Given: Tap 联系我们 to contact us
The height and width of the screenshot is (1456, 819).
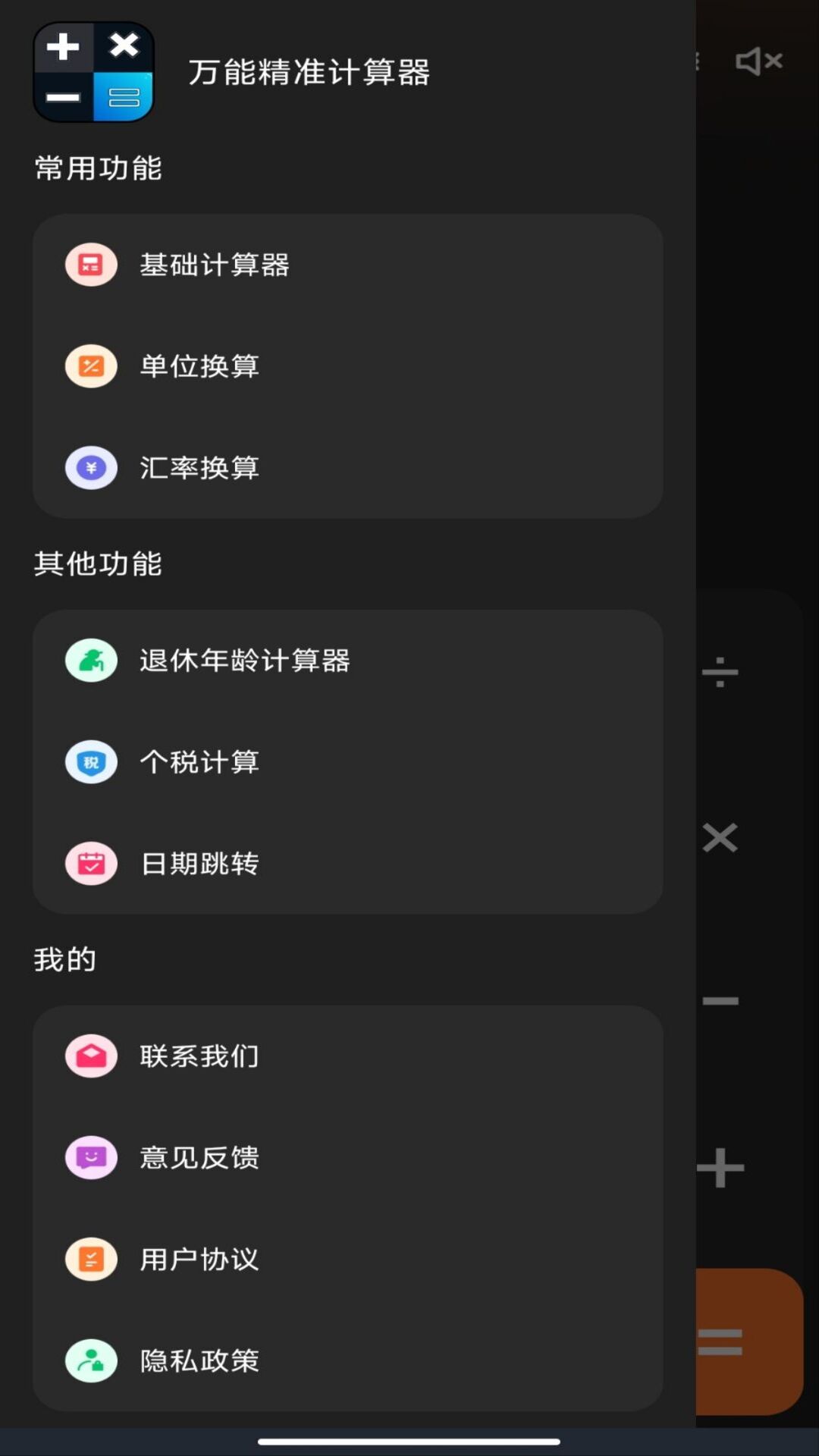Looking at the screenshot, I should point(199,1056).
